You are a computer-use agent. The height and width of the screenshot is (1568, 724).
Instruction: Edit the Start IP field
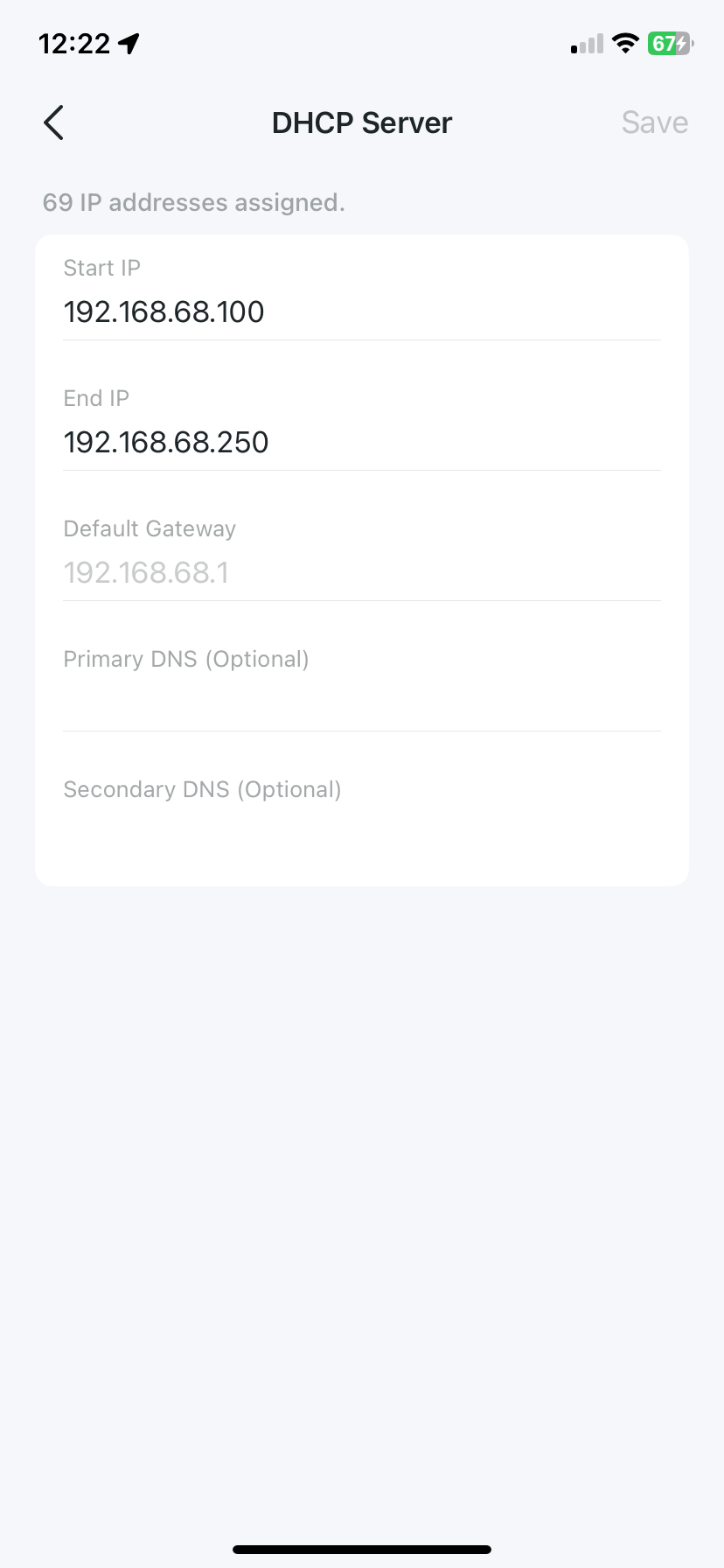pos(360,312)
